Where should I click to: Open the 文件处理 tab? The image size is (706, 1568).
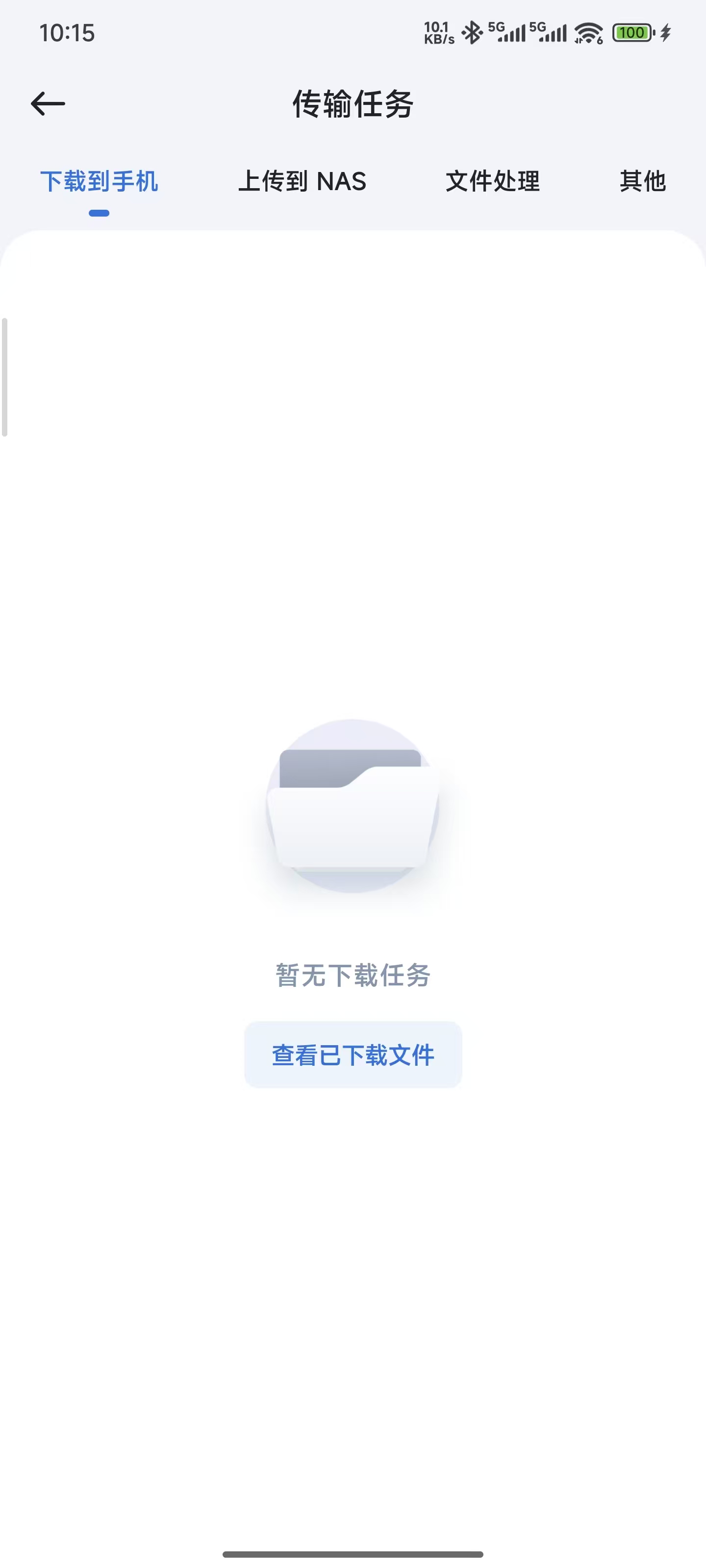pos(492,181)
